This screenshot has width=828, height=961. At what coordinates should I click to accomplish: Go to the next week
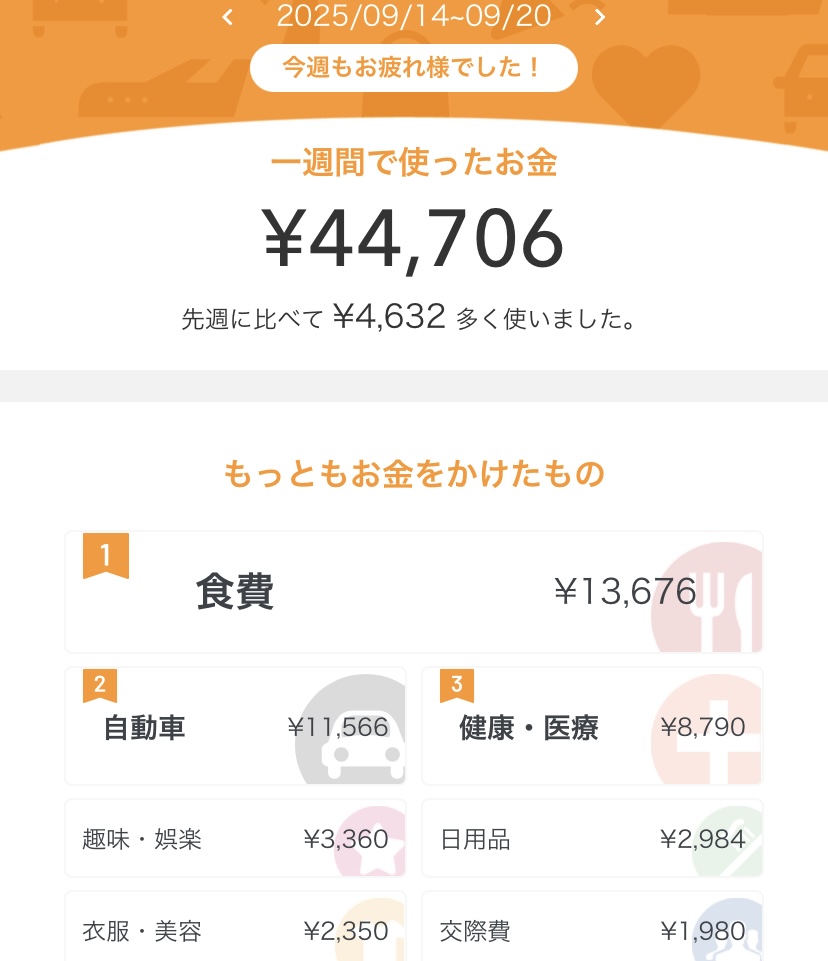pos(600,17)
